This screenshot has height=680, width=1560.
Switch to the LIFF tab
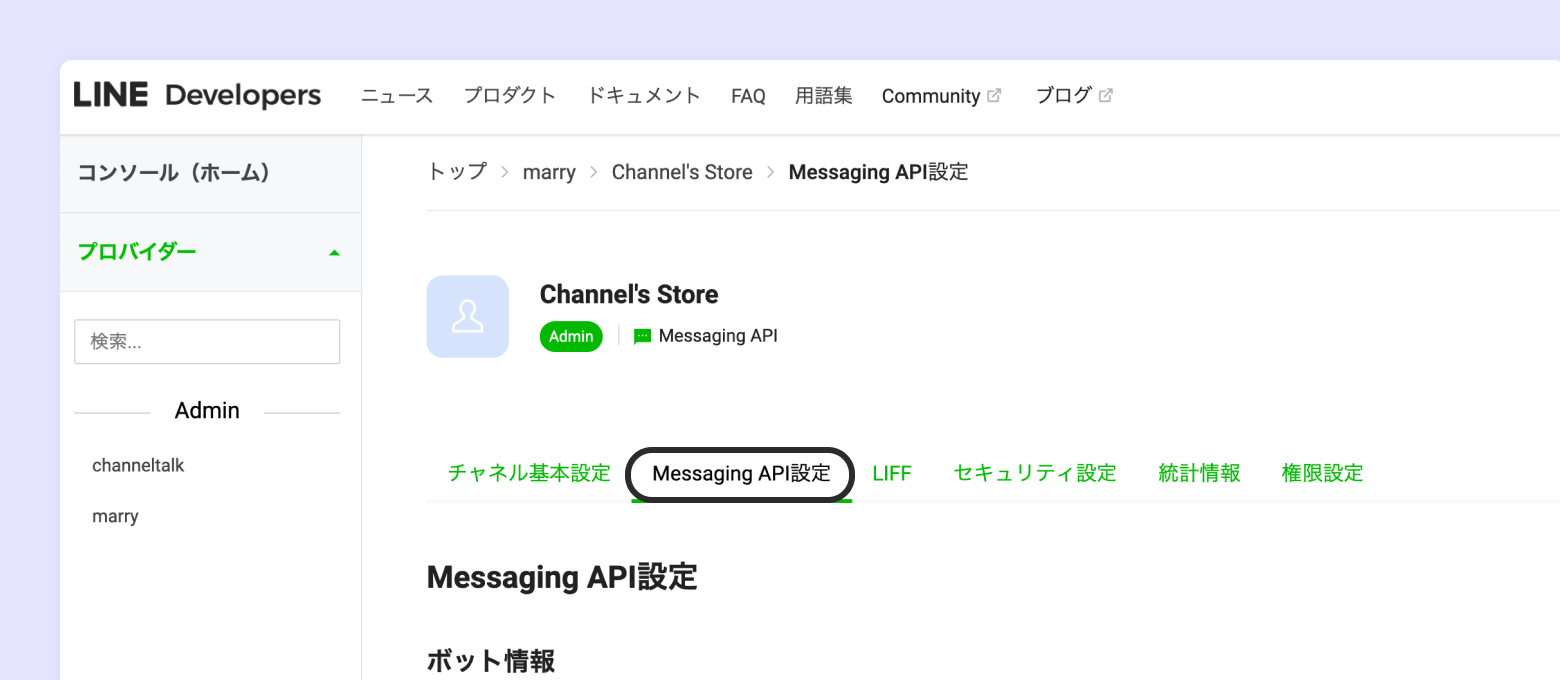tap(891, 473)
